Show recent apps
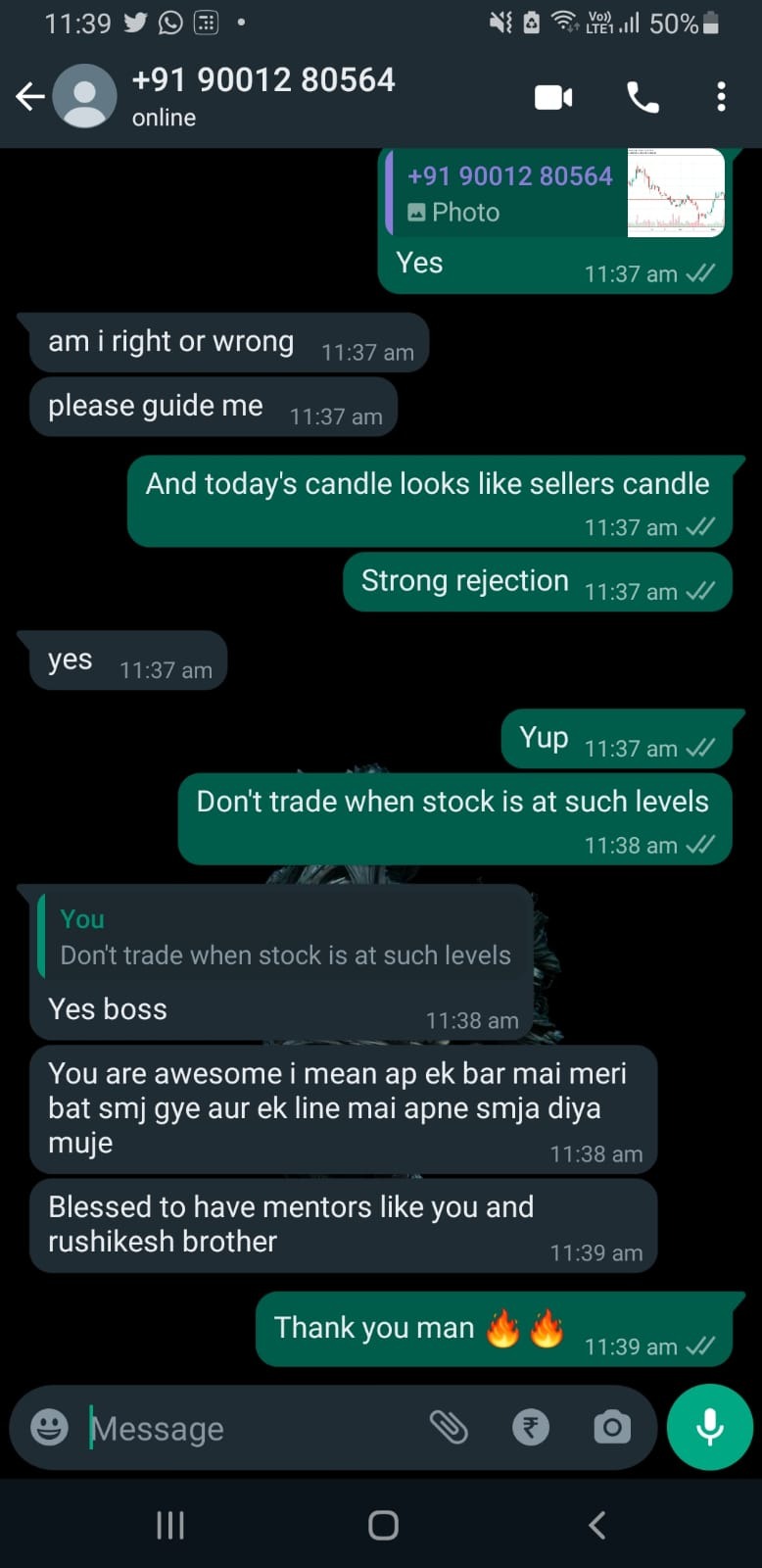 (x=170, y=1525)
